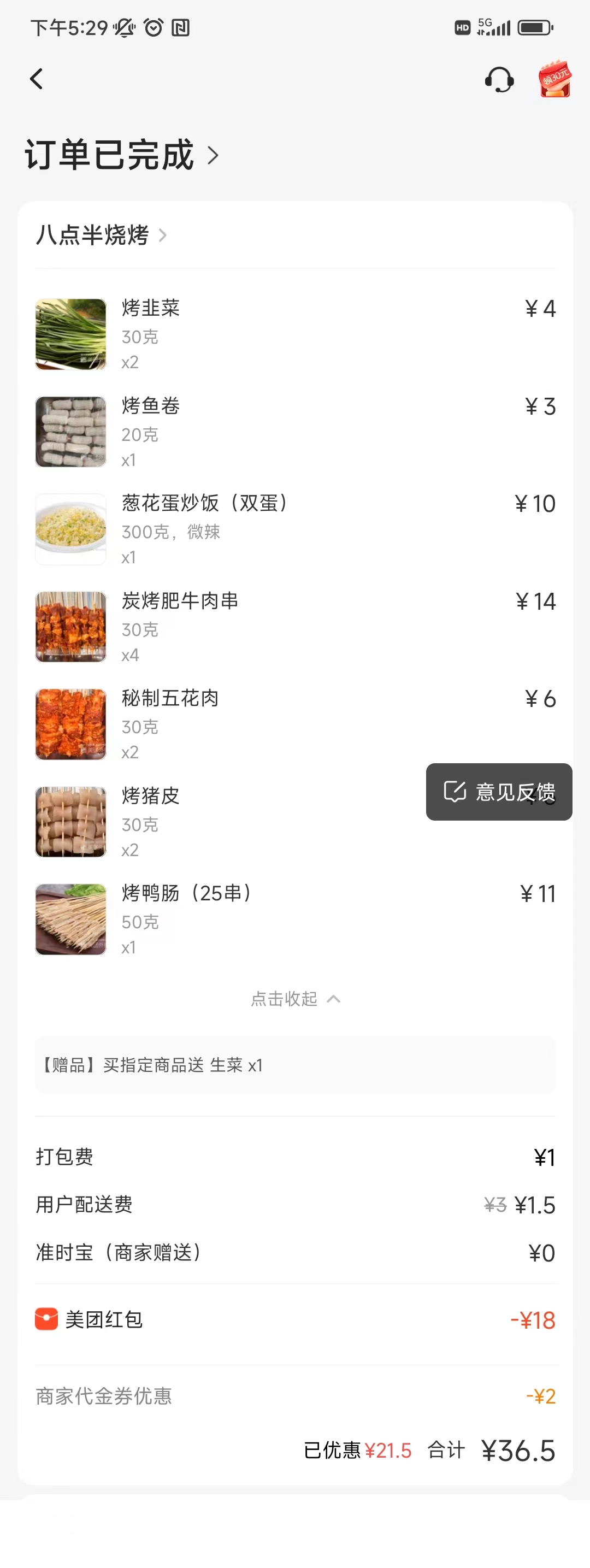
Task: Tap the 意见反馈 feedback button
Action: click(499, 792)
